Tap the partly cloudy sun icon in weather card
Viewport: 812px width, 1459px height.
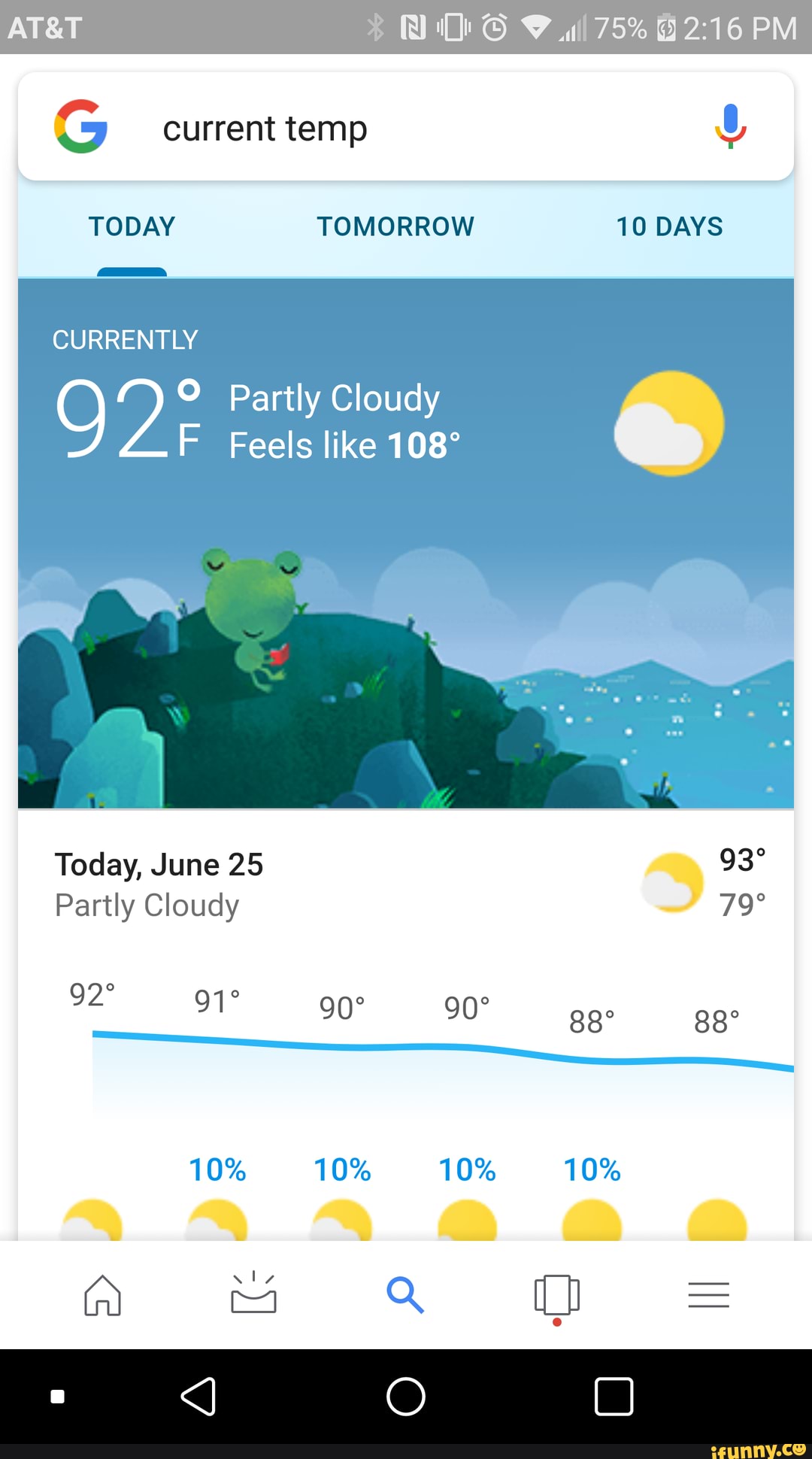pos(671,425)
